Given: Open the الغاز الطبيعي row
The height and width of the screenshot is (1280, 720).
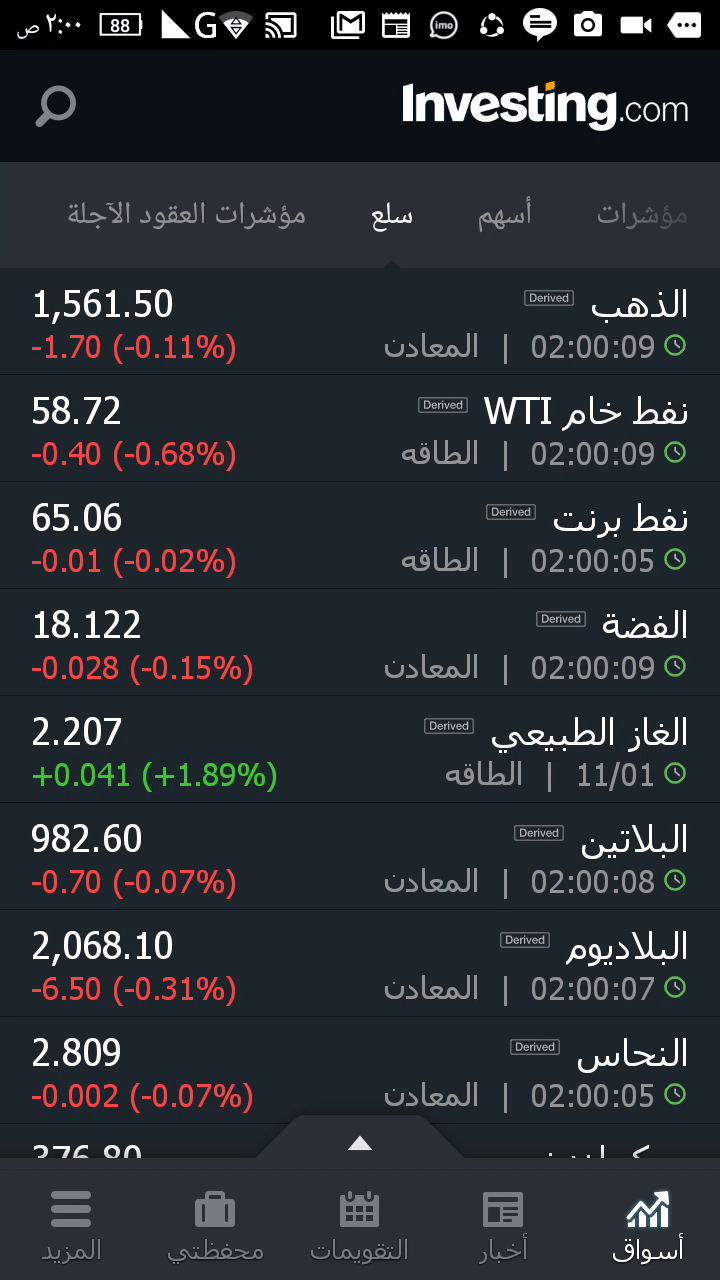Looking at the screenshot, I should click(360, 750).
